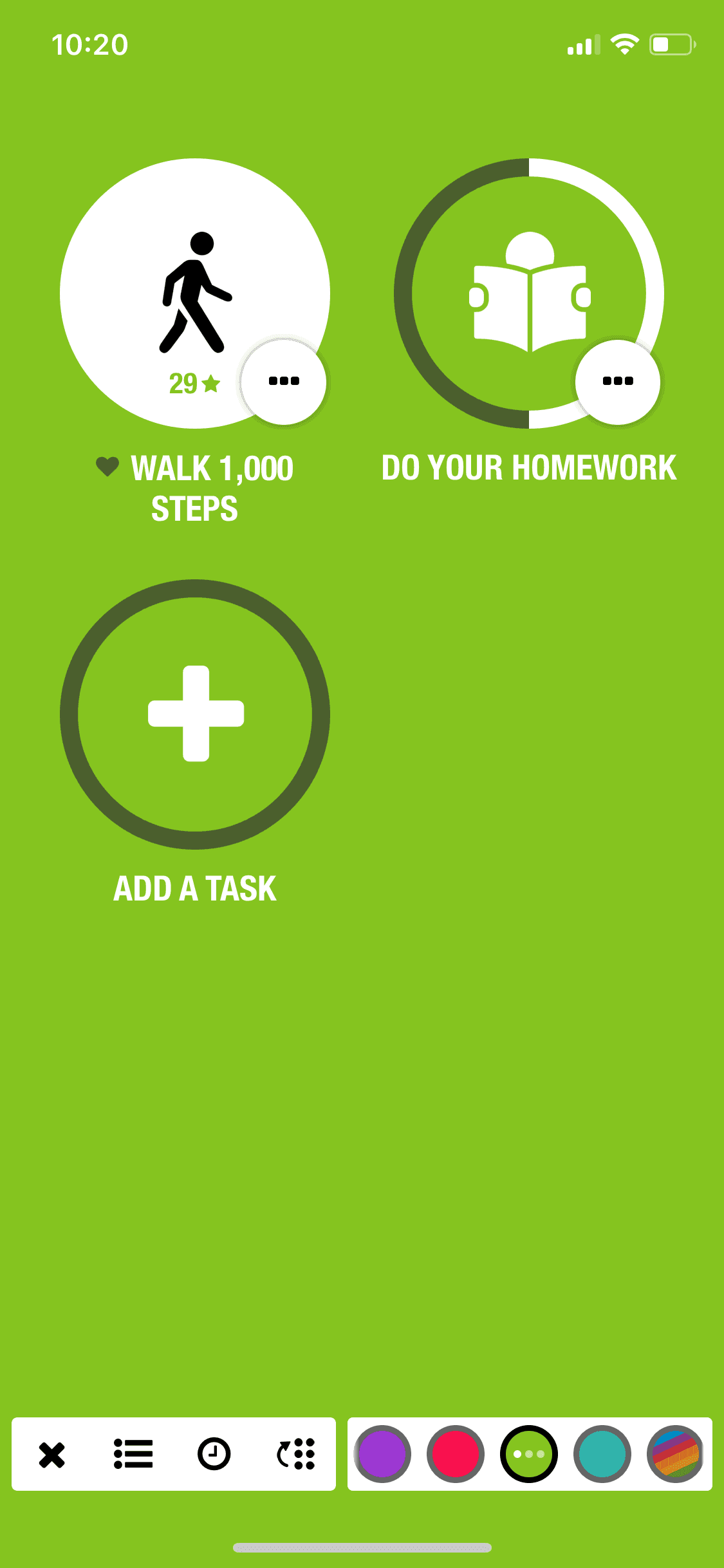Choose the green color swatch
This screenshot has height=1568, width=724.
click(529, 1454)
